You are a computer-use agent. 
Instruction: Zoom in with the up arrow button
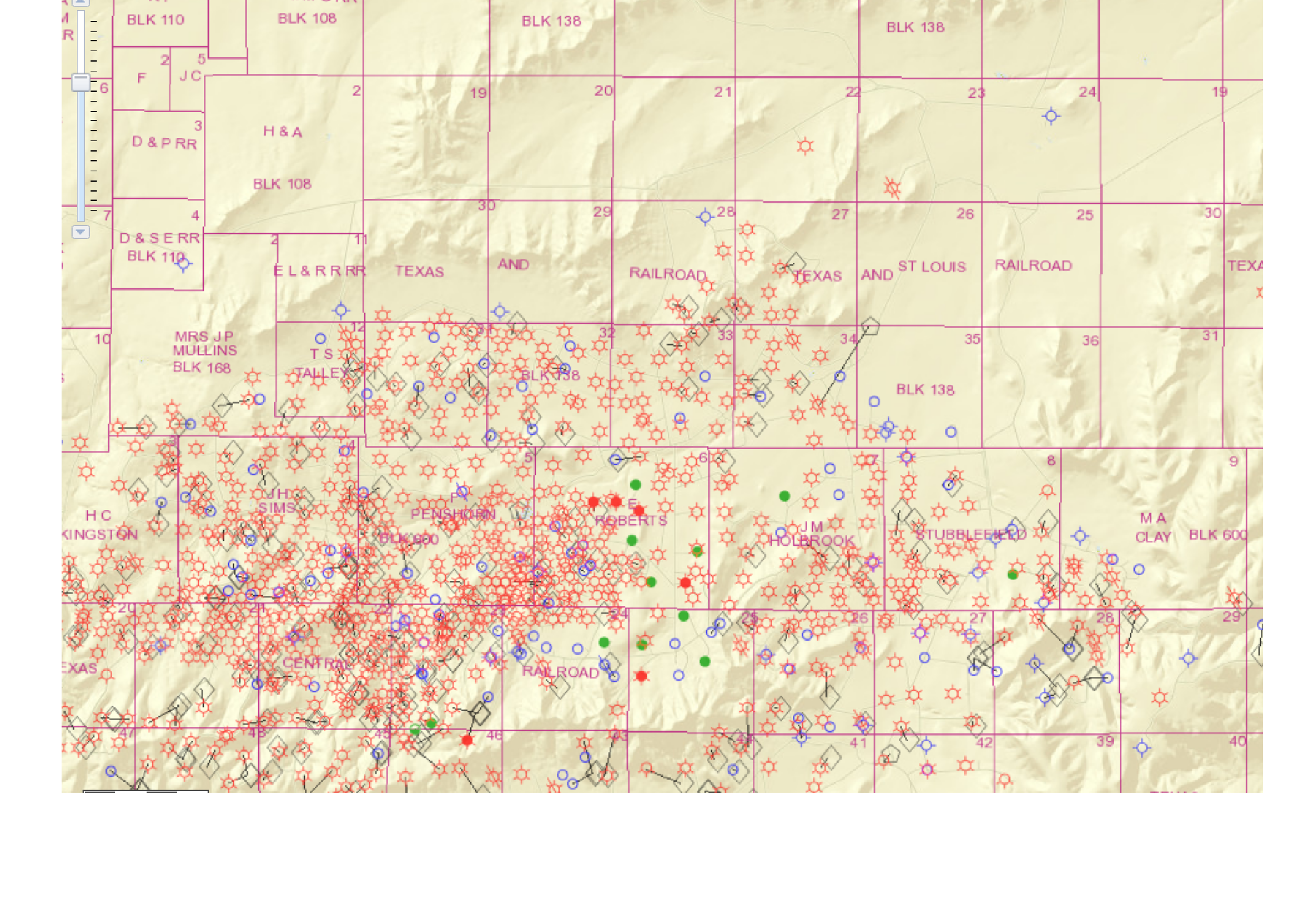(81, 2)
